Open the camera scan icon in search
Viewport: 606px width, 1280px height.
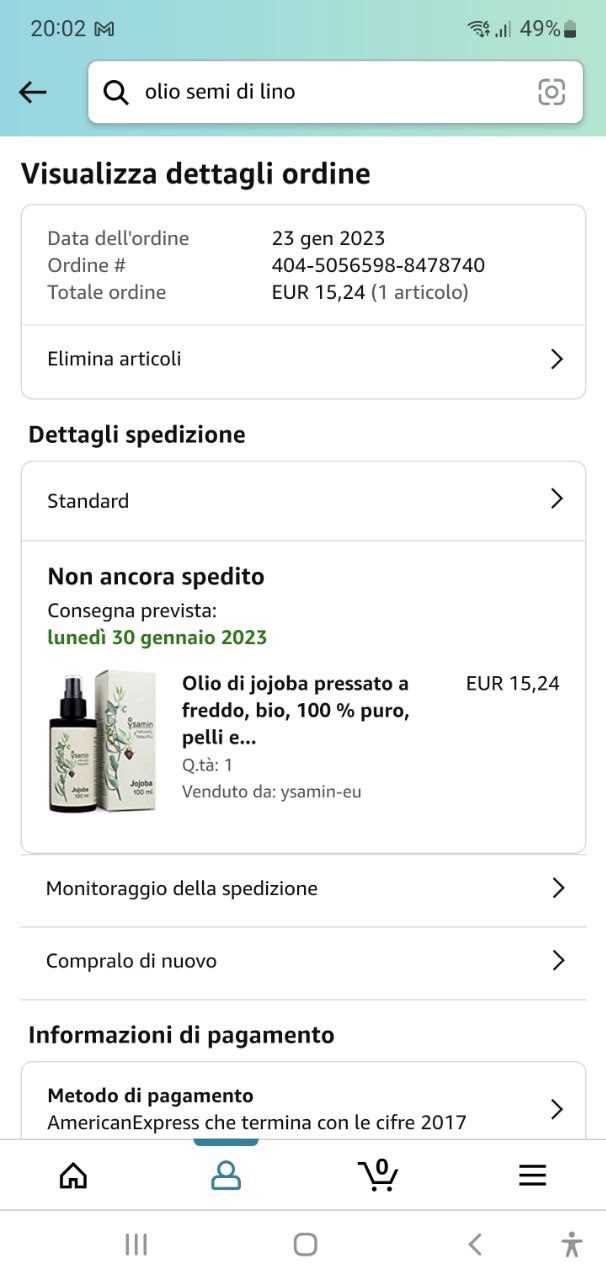pyautogui.click(x=551, y=92)
